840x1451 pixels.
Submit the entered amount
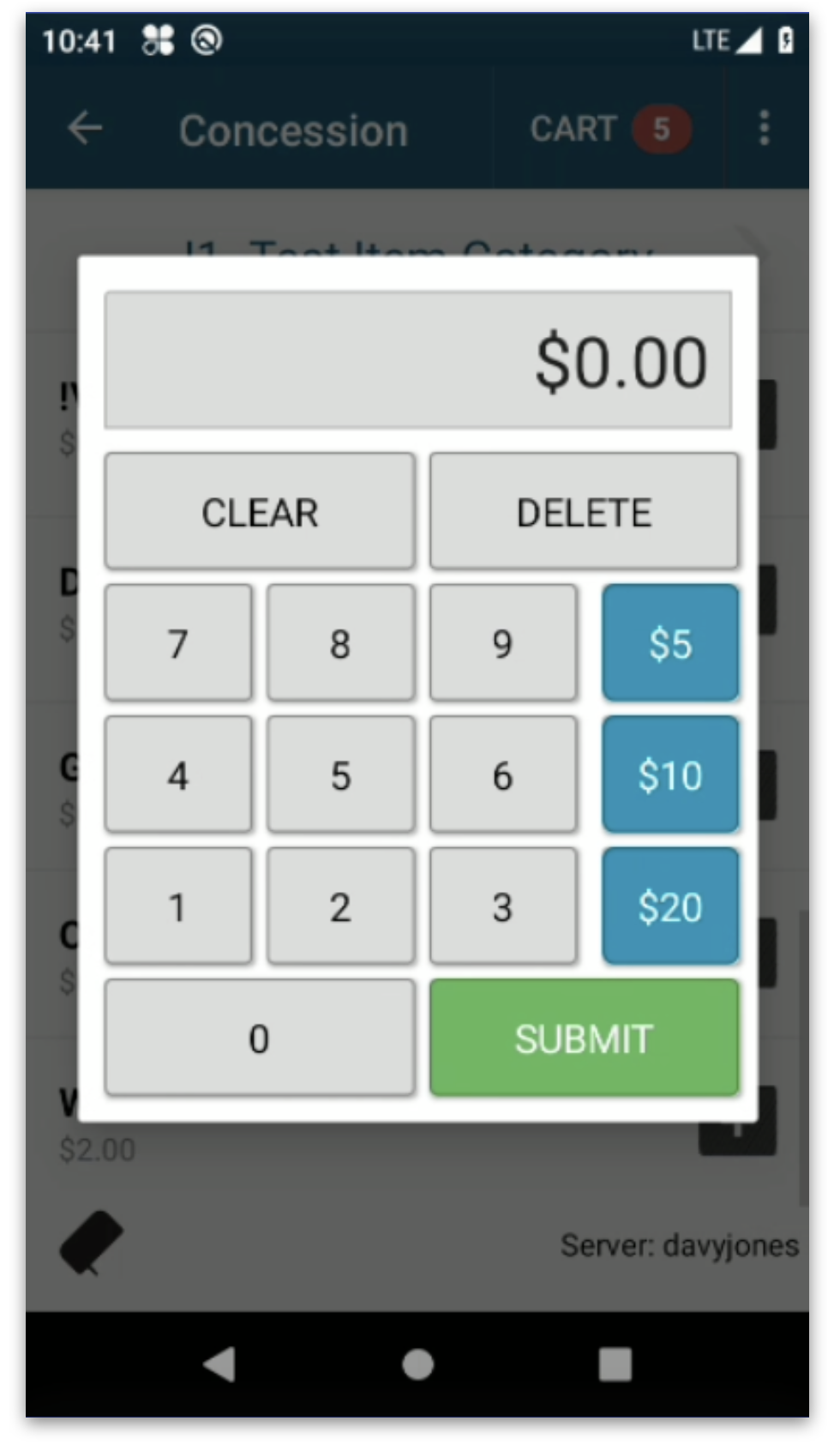584,1039
